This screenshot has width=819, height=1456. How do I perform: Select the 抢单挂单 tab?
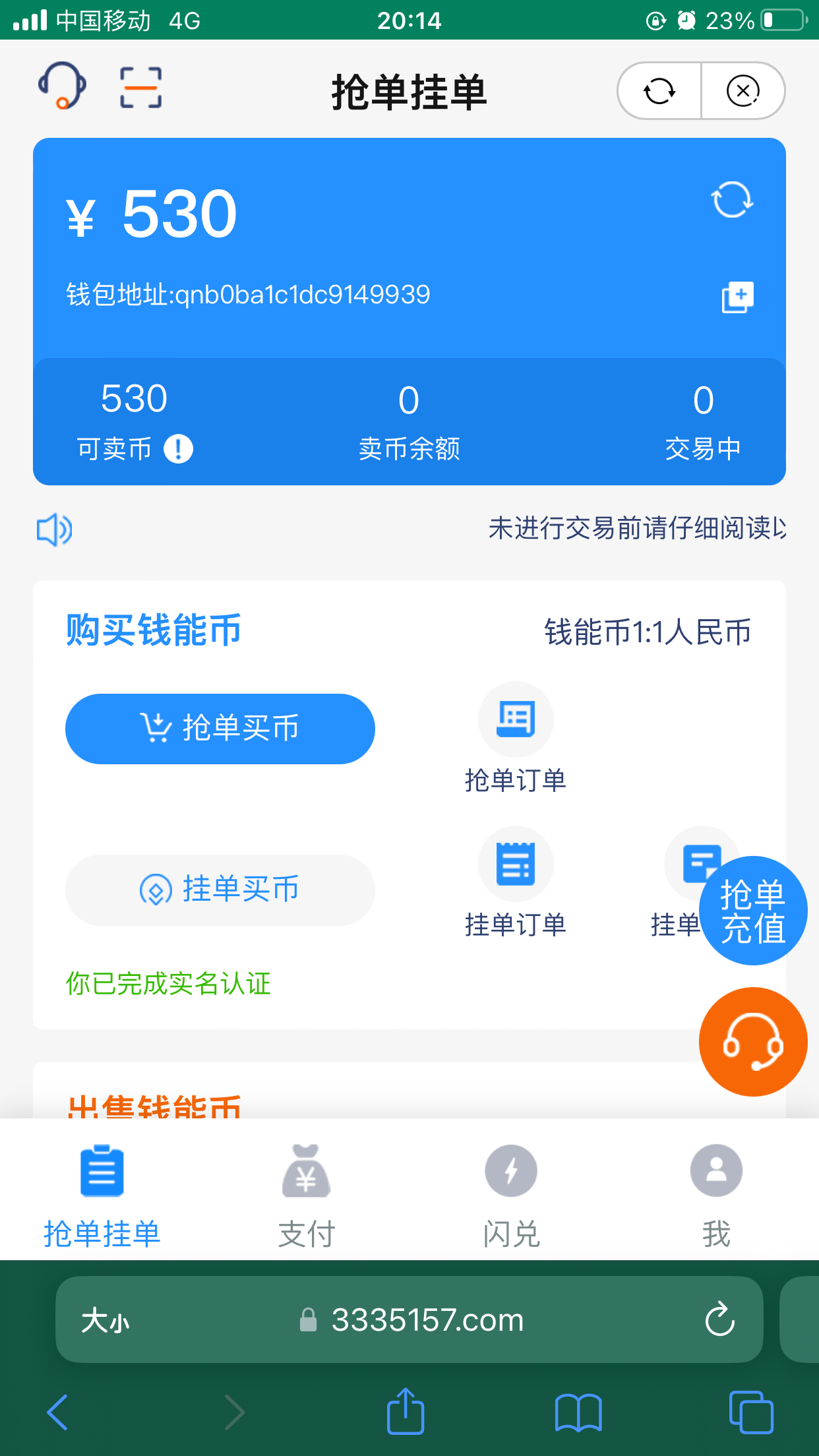click(102, 1195)
